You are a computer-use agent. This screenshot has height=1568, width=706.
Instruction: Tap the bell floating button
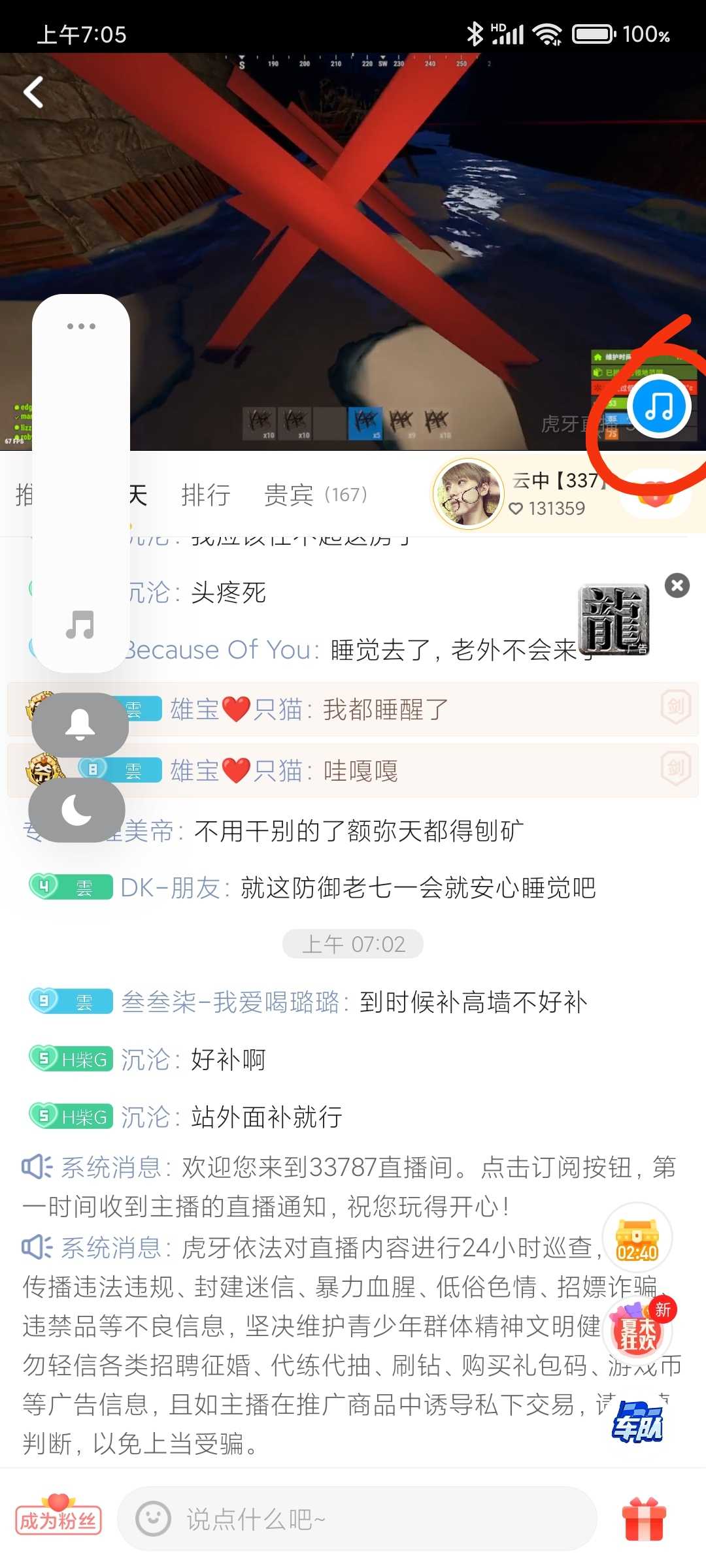(x=80, y=725)
